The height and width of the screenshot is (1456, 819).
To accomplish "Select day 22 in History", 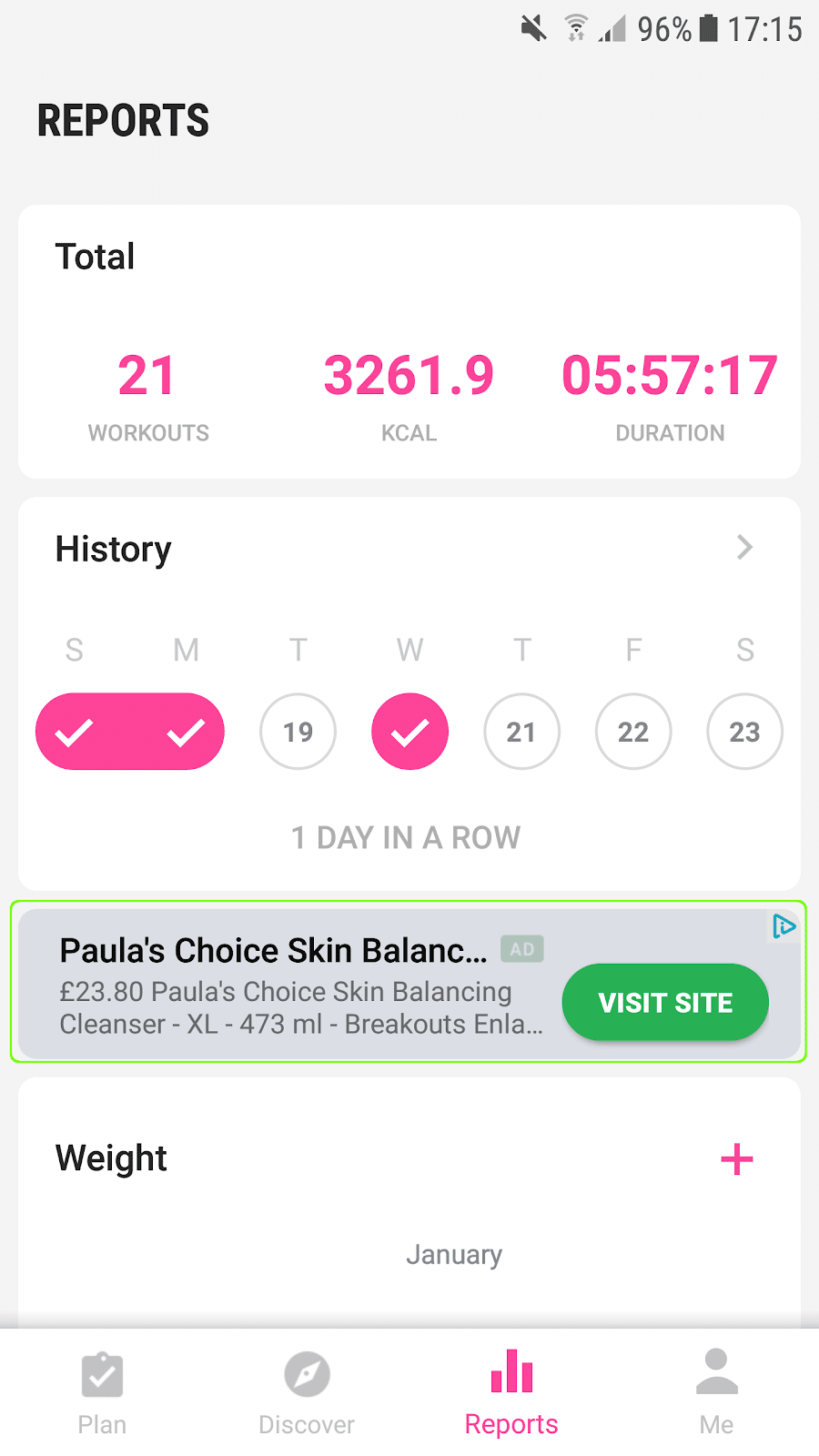I will coord(633,732).
